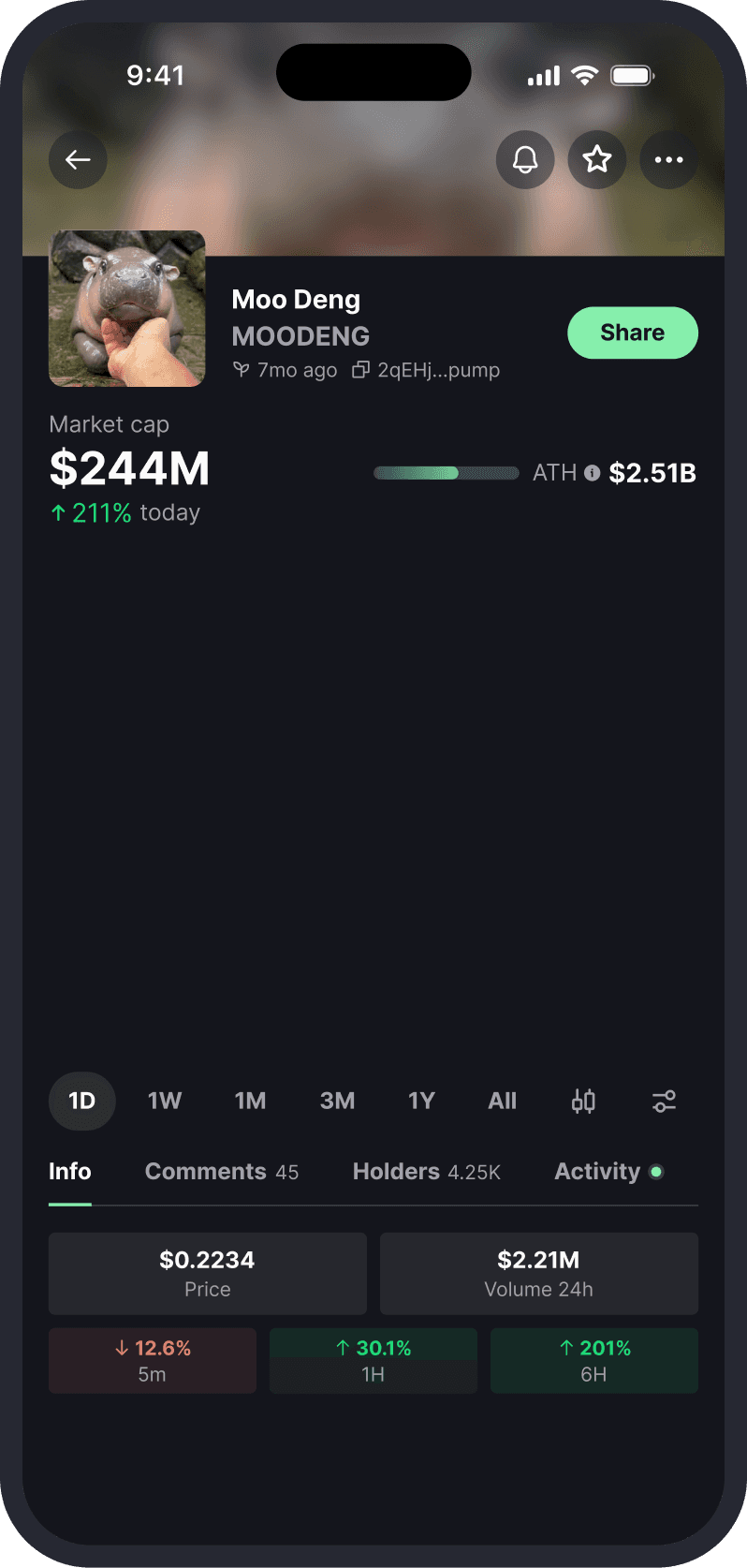Open the notifications bell
The width and height of the screenshot is (747, 1568).
pyautogui.click(x=525, y=160)
